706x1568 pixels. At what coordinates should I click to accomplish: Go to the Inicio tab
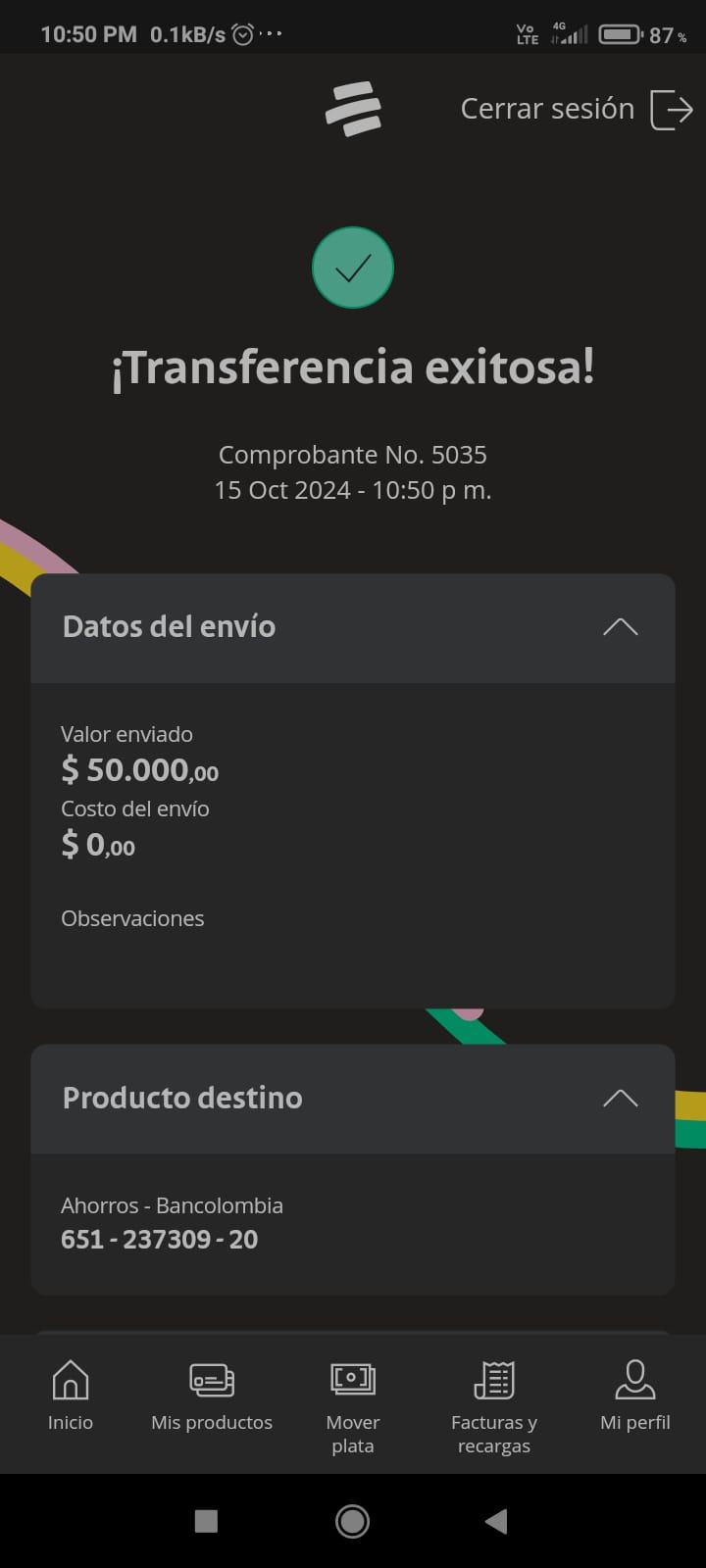pyautogui.click(x=71, y=1396)
